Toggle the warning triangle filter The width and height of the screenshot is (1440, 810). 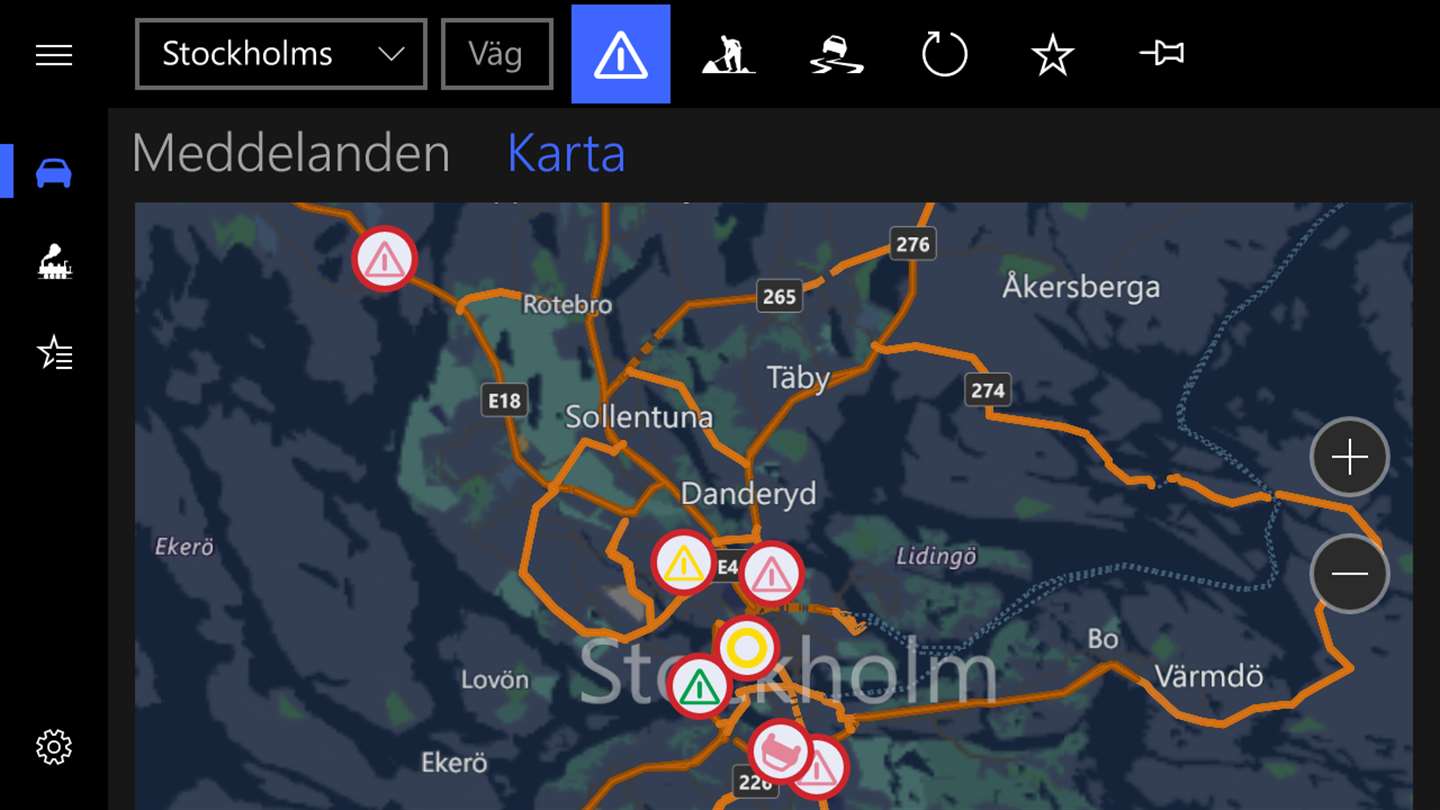pyautogui.click(x=621, y=54)
